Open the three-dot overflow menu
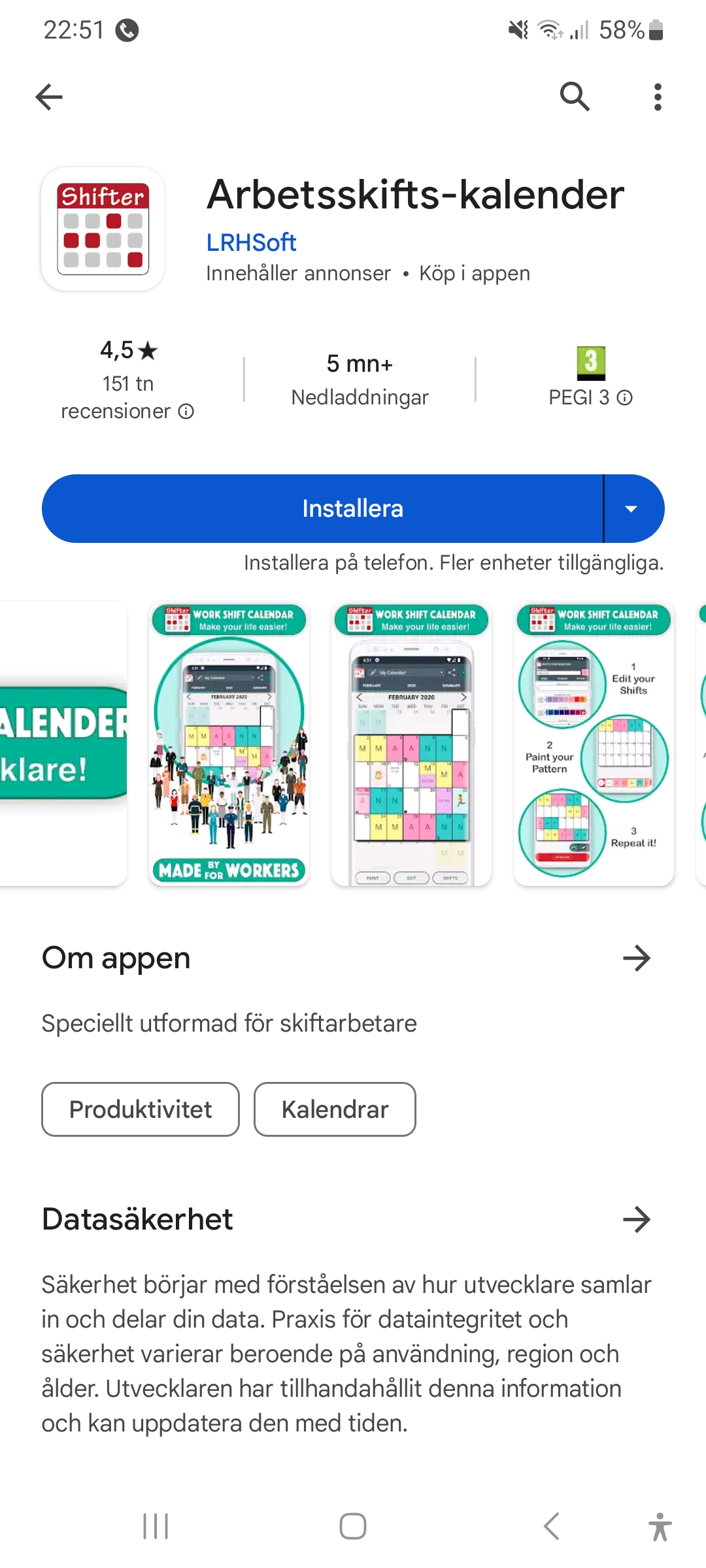The height and width of the screenshot is (1568, 706). pos(658,97)
